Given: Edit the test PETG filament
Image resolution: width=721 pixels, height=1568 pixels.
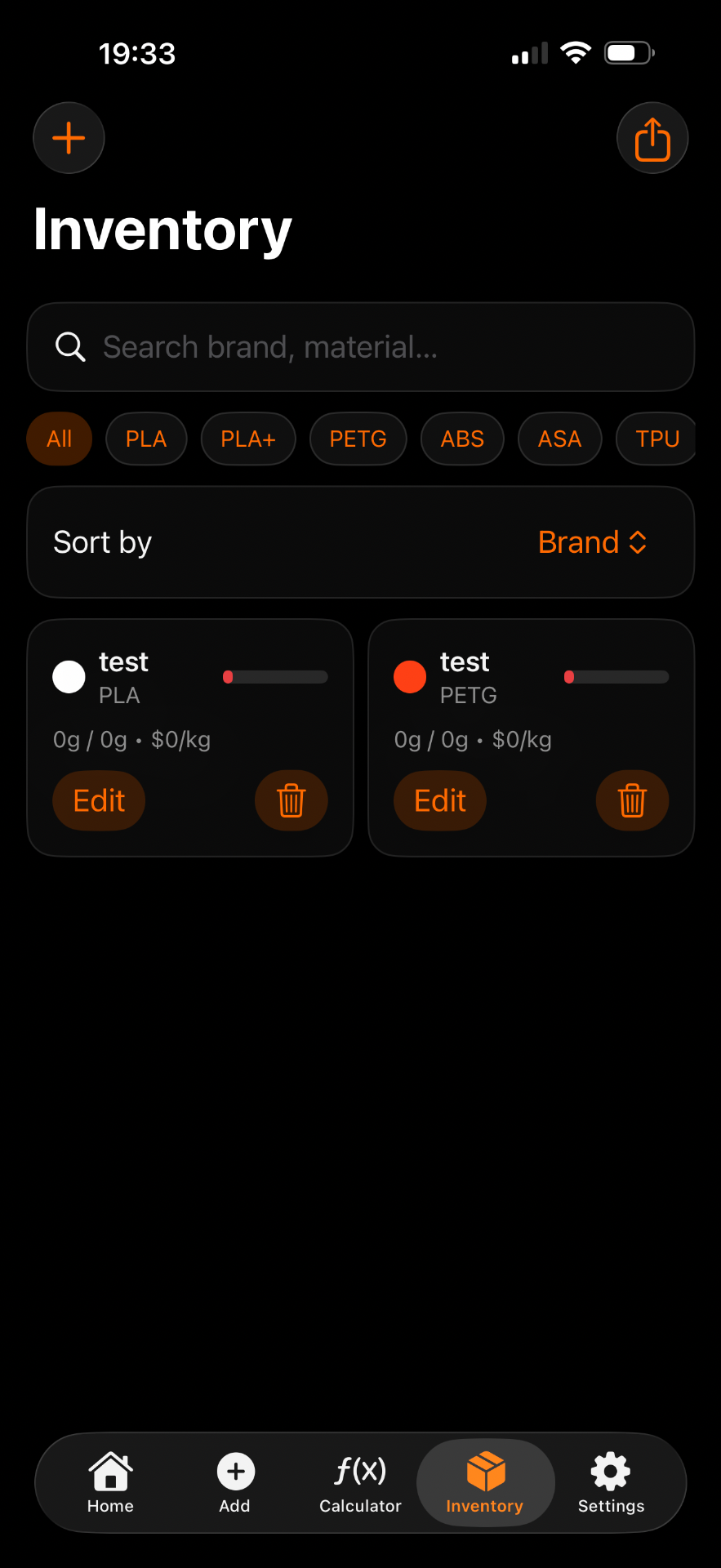Looking at the screenshot, I should point(440,800).
